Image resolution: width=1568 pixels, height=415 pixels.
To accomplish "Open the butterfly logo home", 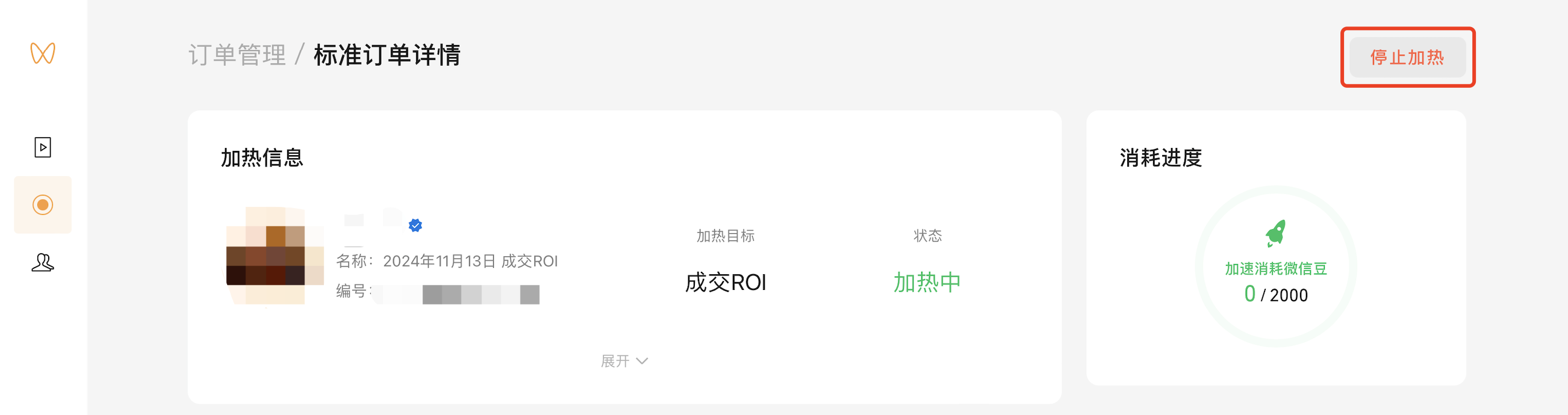I will pyautogui.click(x=43, y=54).
